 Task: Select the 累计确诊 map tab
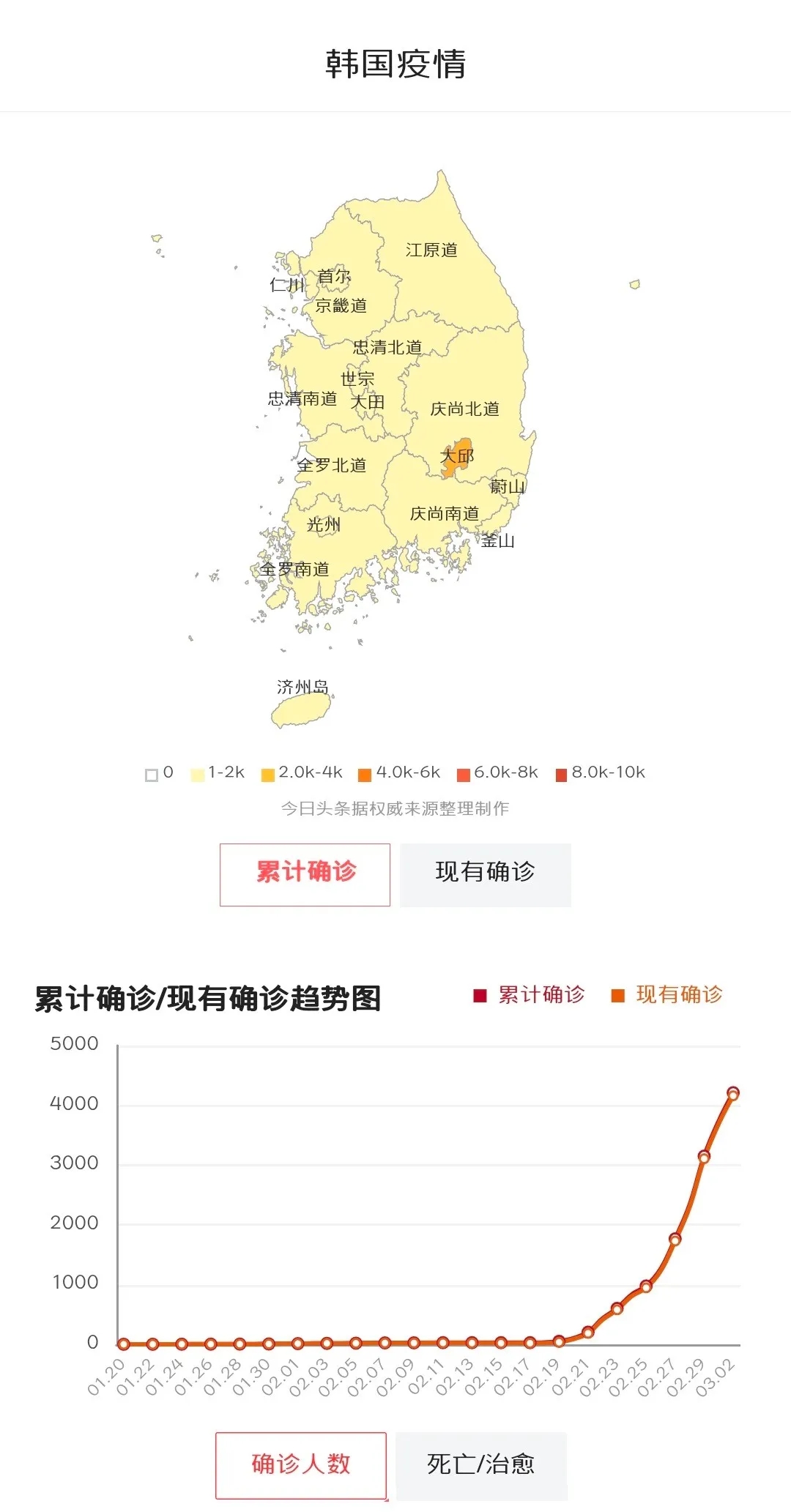[x=305, y=874]
